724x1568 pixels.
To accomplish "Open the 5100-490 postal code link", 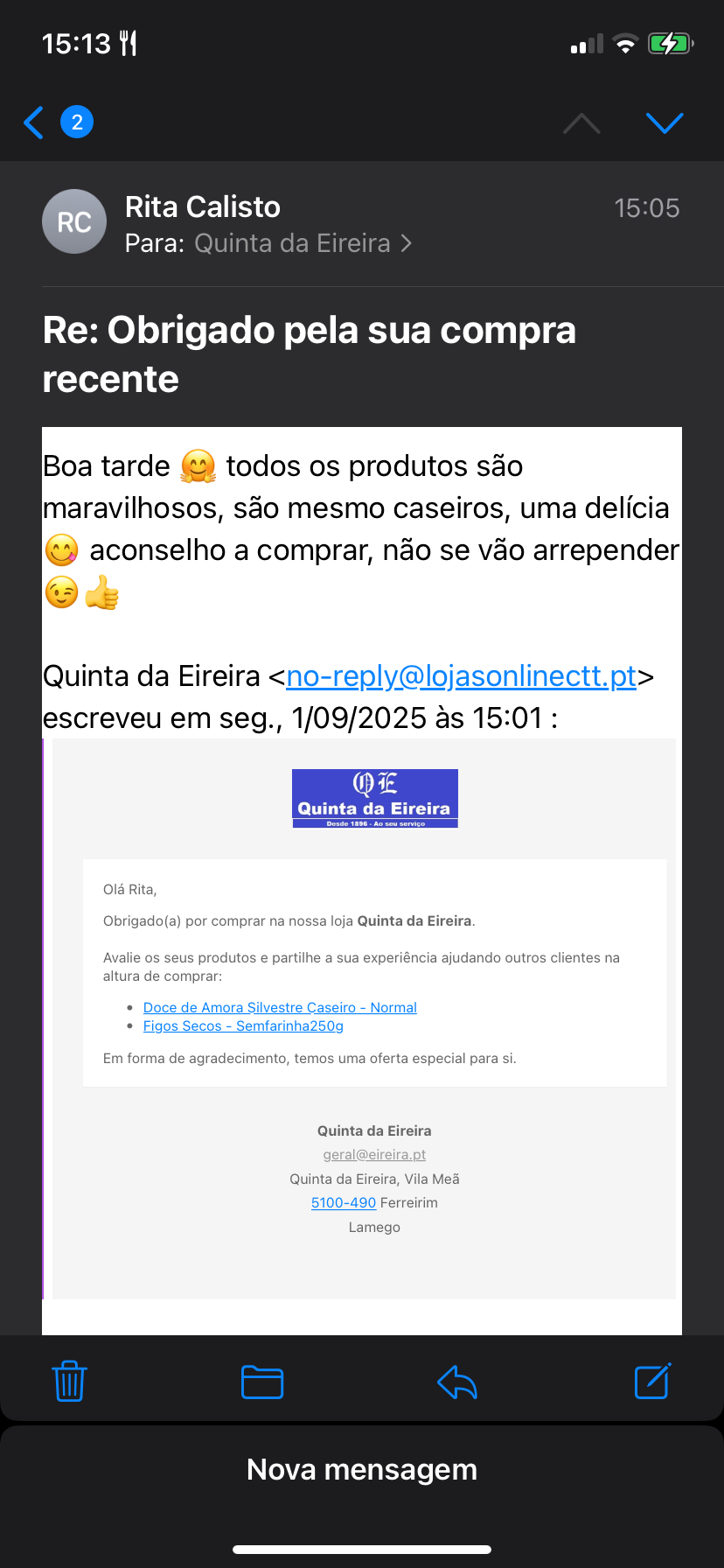I will pos(344,1202).
